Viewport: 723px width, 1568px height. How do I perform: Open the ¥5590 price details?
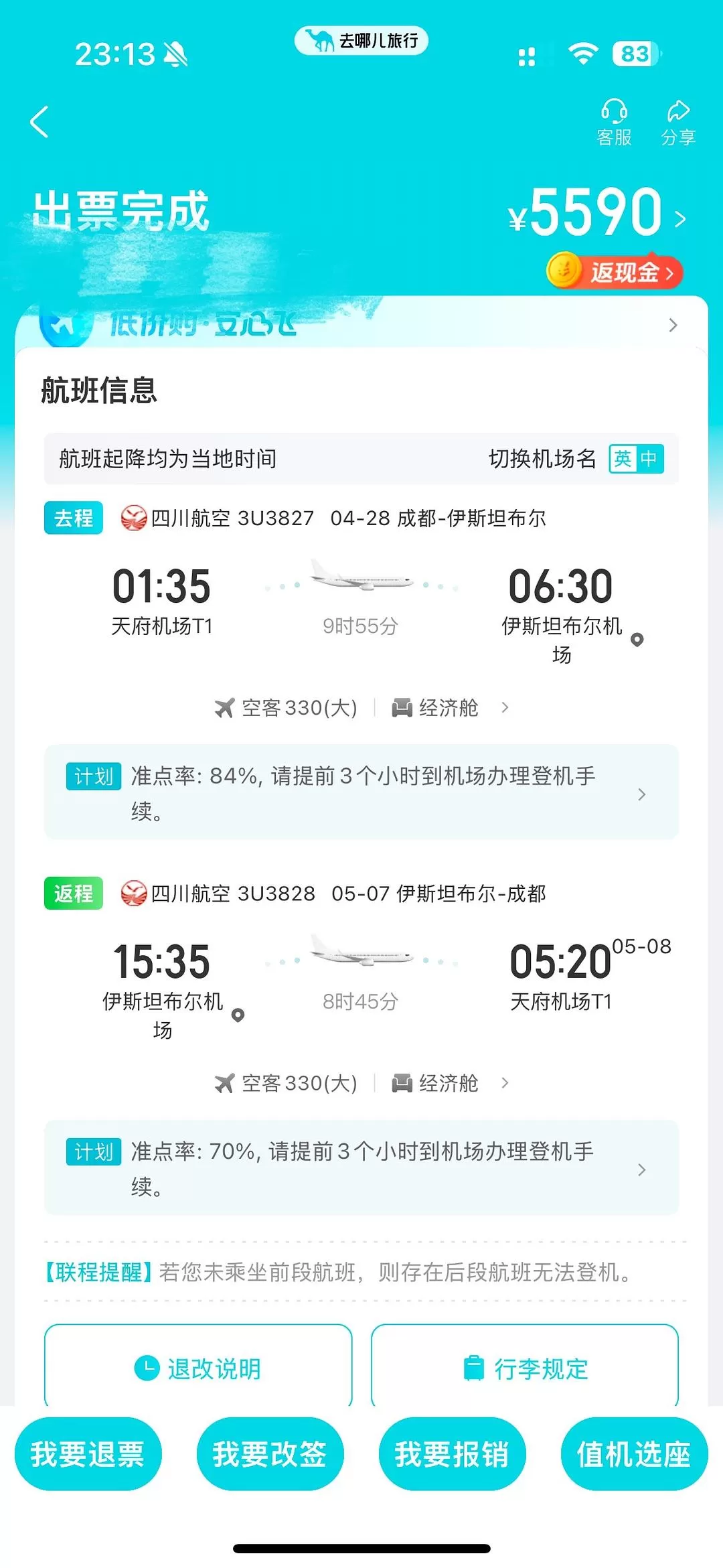pos(597,213)
